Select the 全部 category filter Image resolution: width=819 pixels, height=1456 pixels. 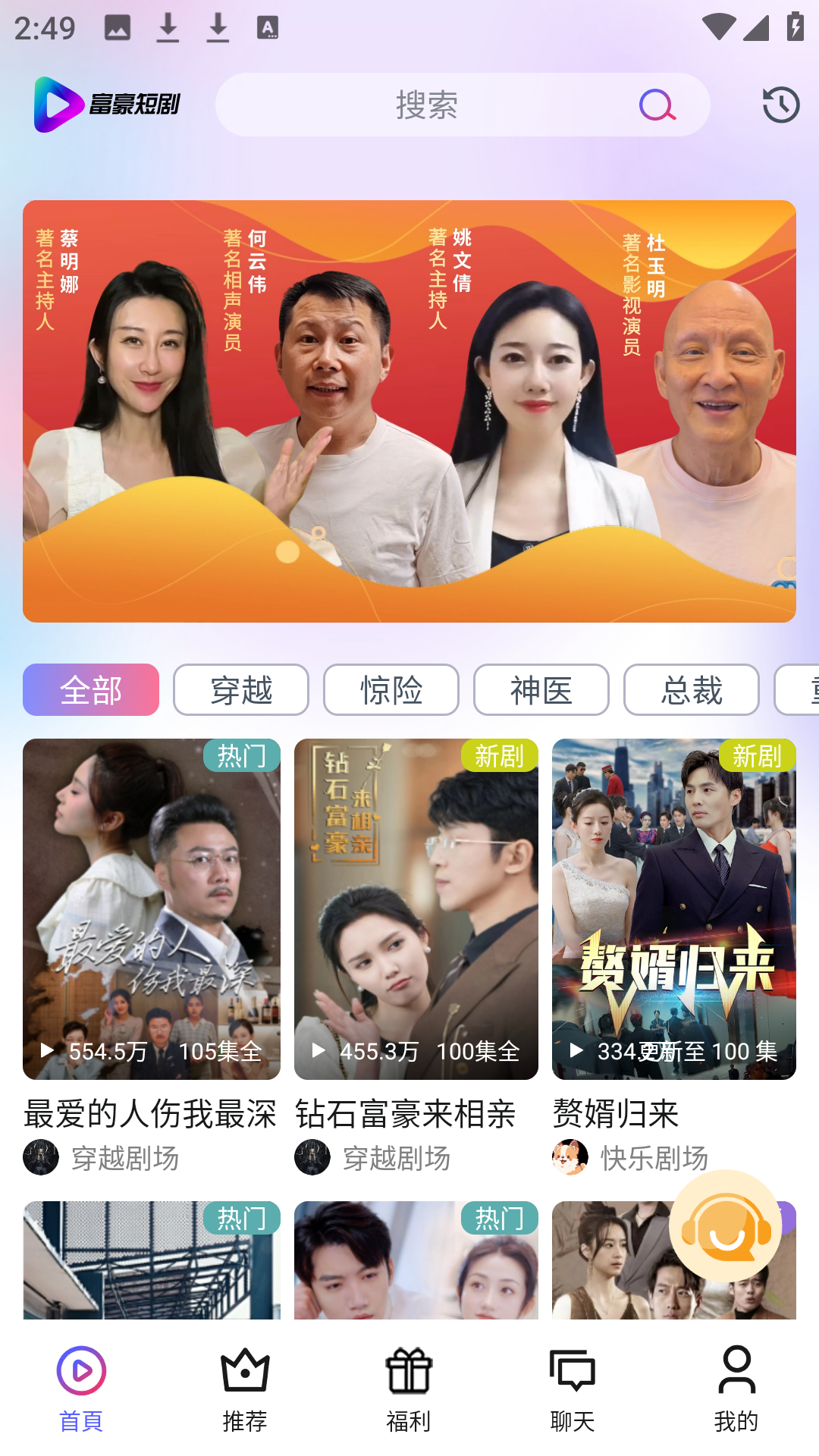90,689
